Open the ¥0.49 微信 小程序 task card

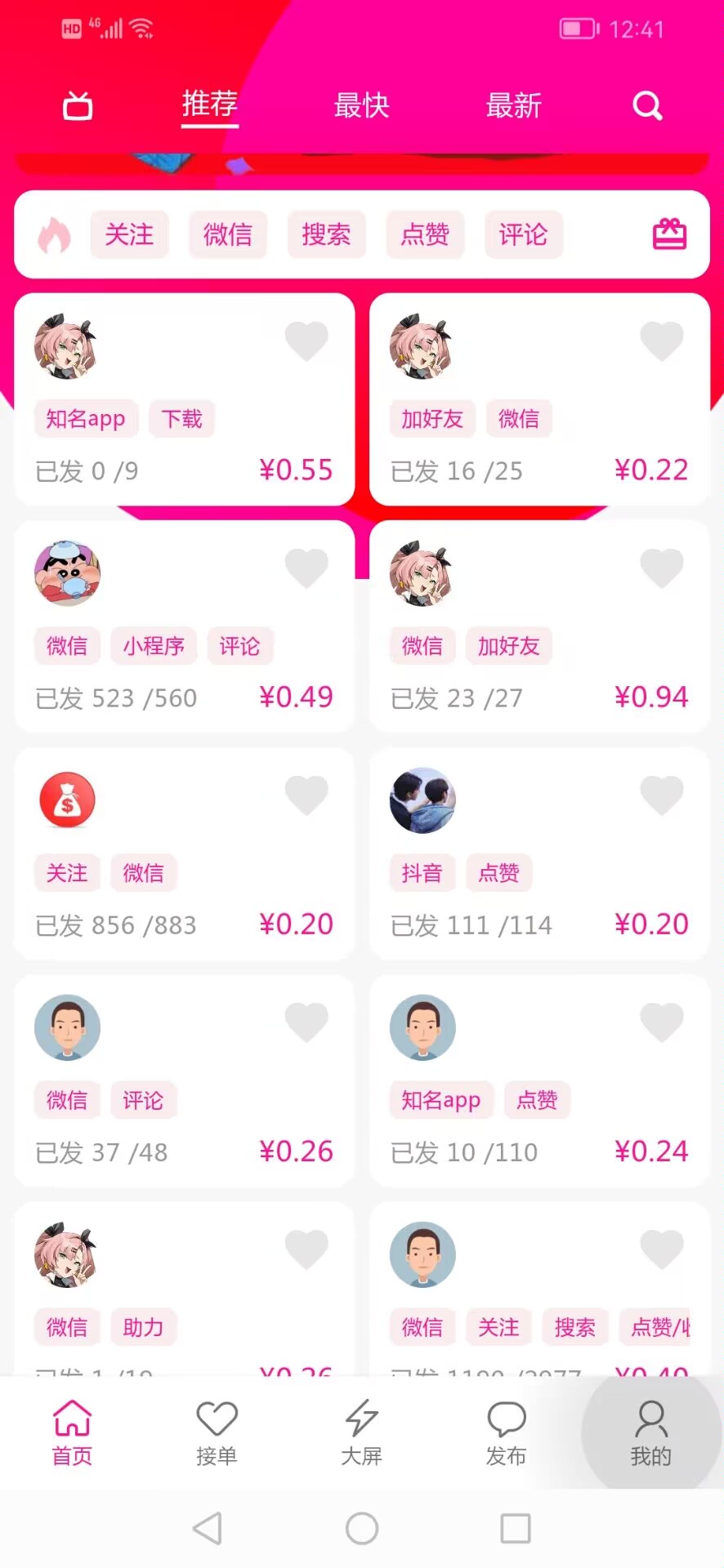click(185, 626)
